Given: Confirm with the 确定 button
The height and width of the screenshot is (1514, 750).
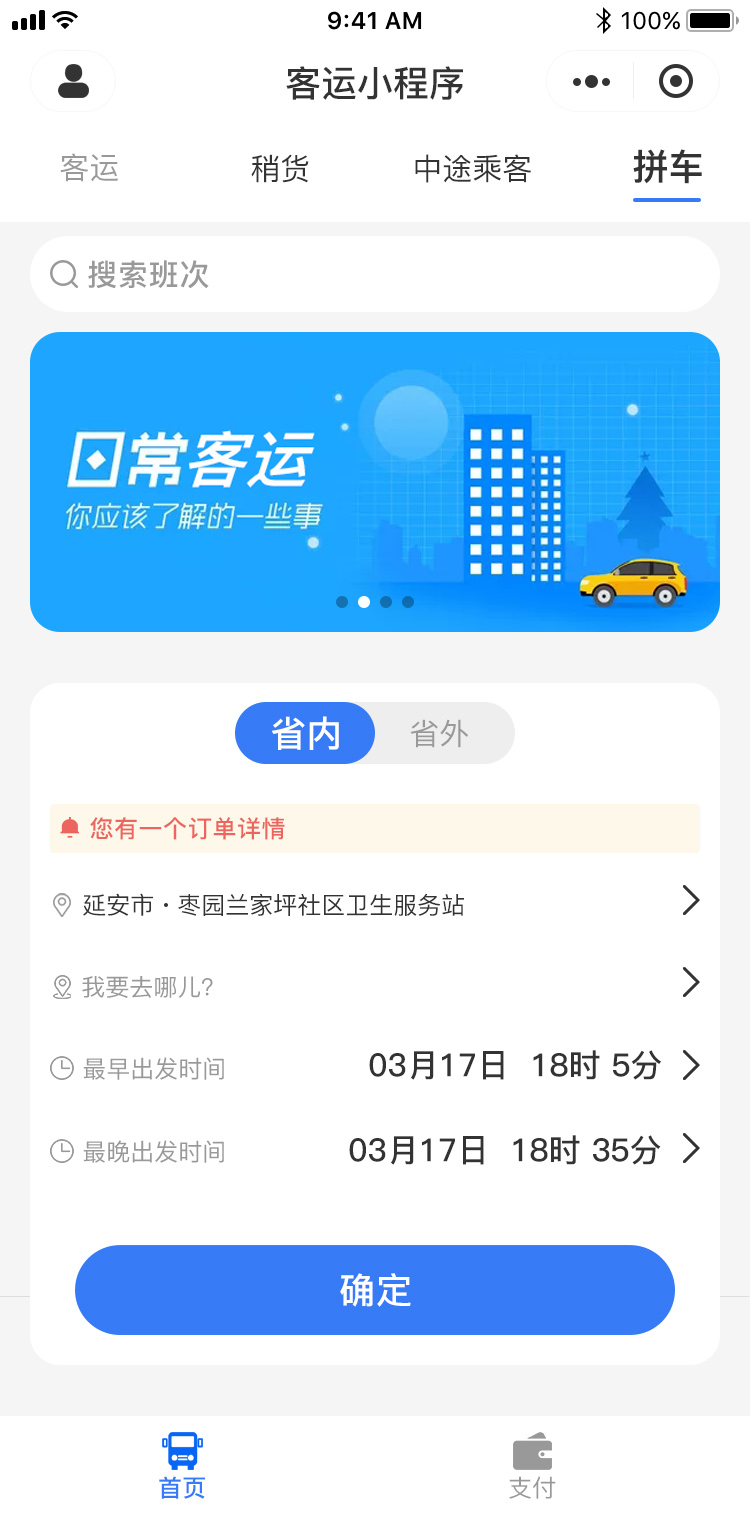Looking at the screenshot, I should click(375, 1290).
